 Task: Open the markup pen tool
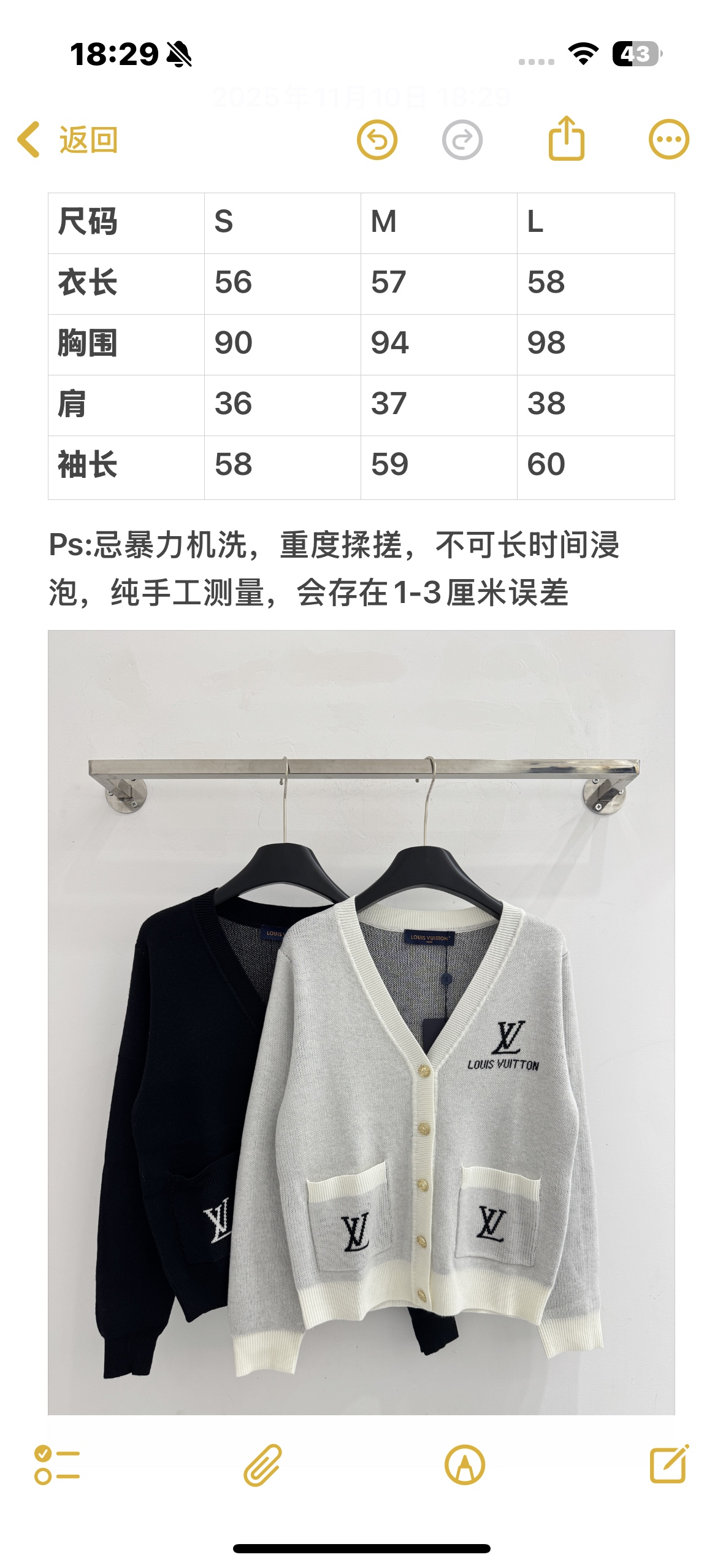[464, 1465]
